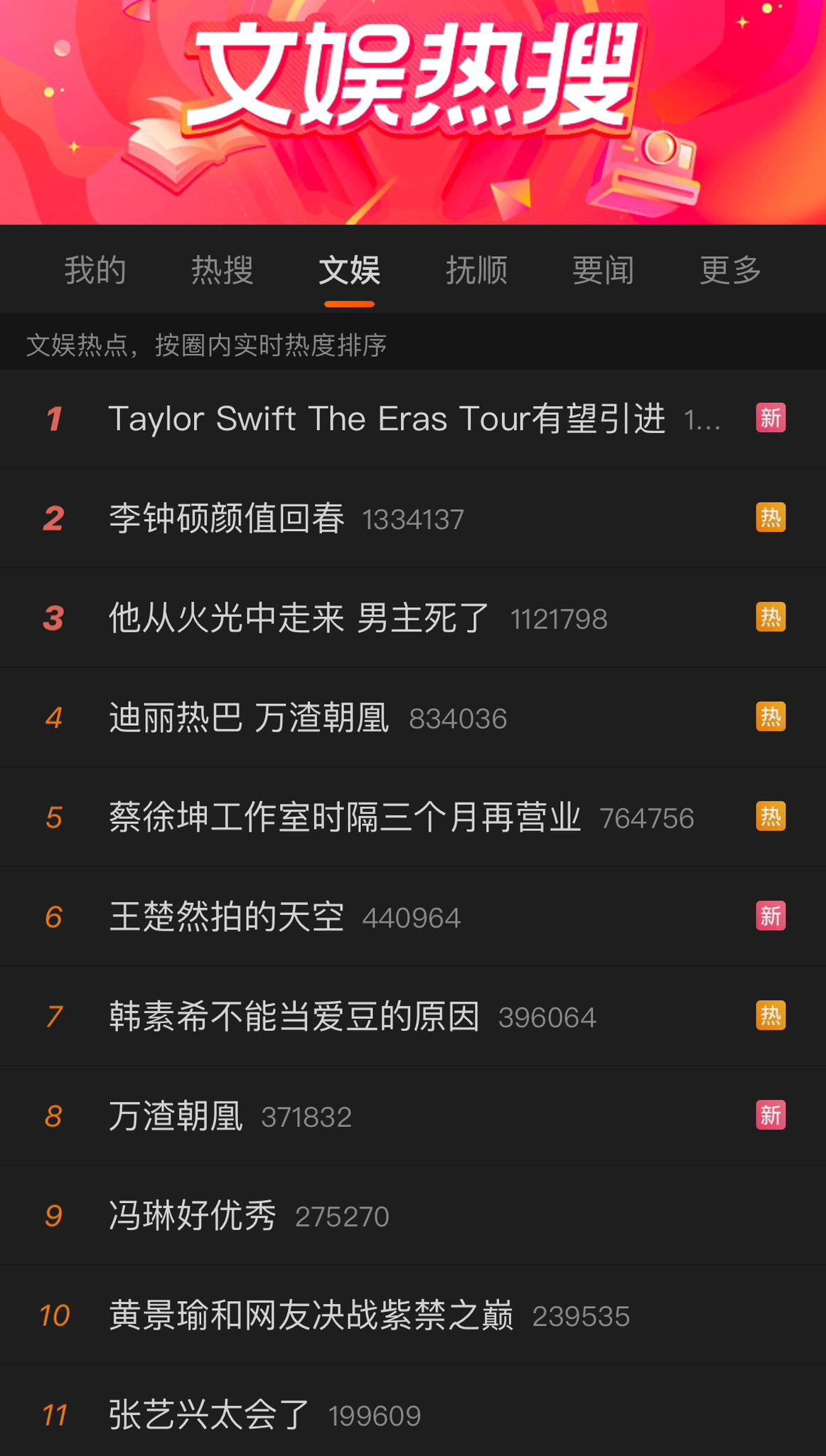Click rank number 3 in the list
The height and width of the screenshot is (1456, 826).
pyautogui.click(x=53, y=619)
